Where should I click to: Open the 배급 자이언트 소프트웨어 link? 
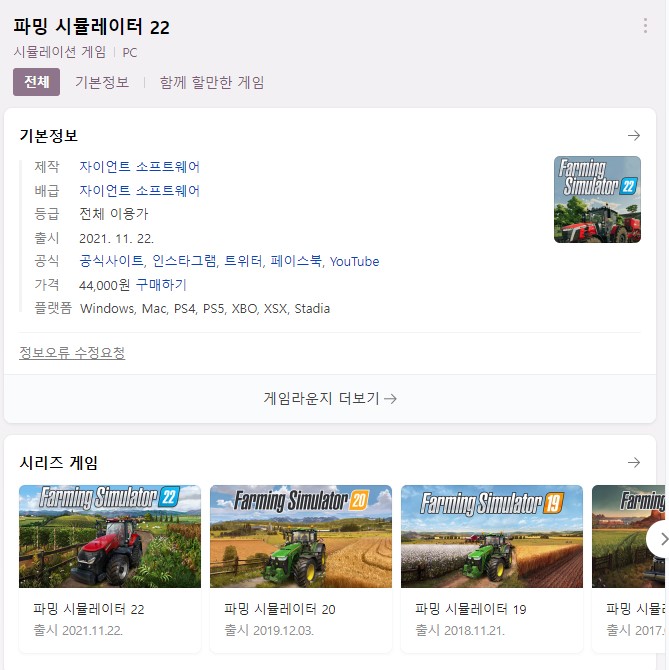tap(140, 190)
